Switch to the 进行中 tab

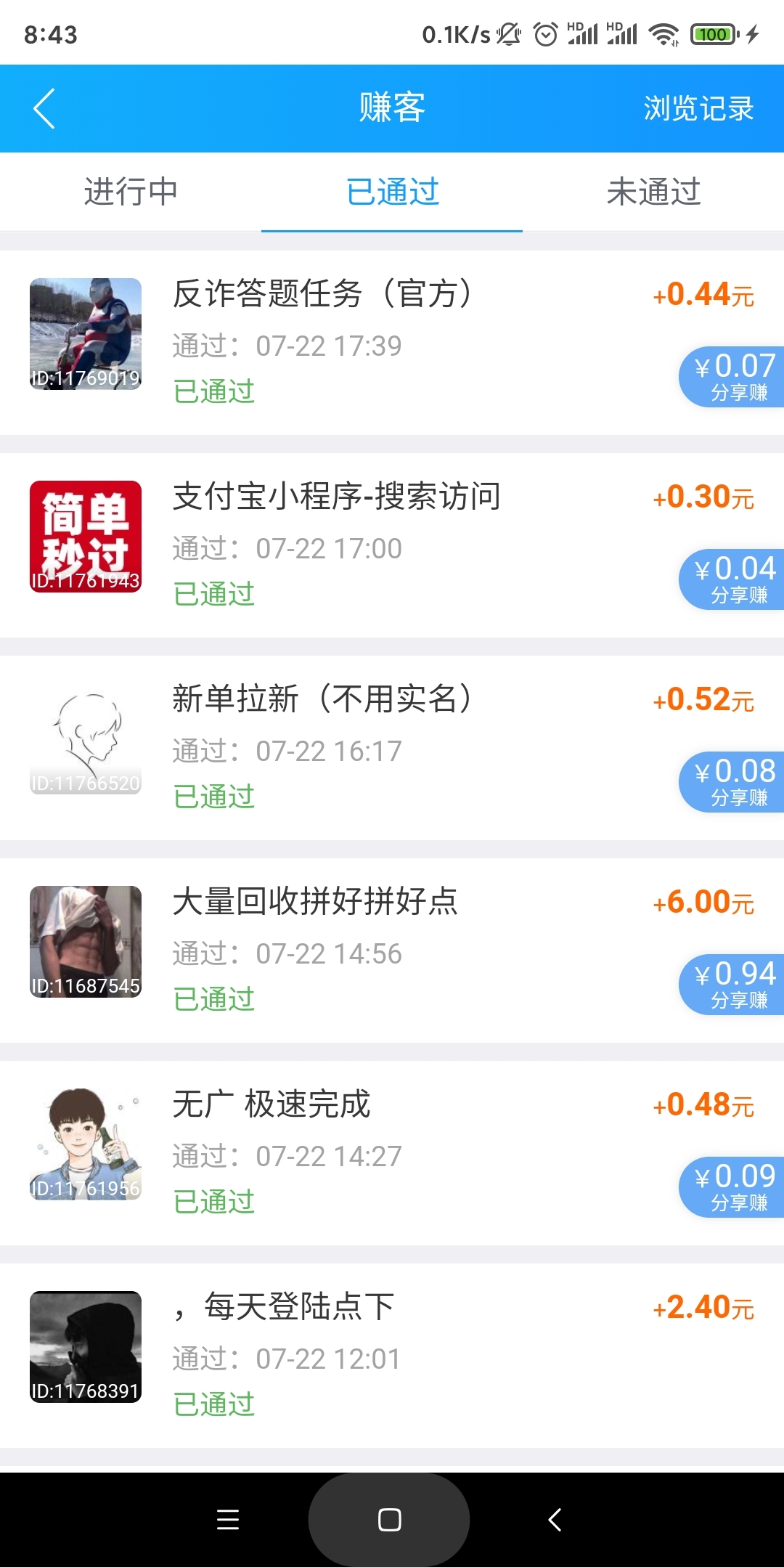click(131, 192)
